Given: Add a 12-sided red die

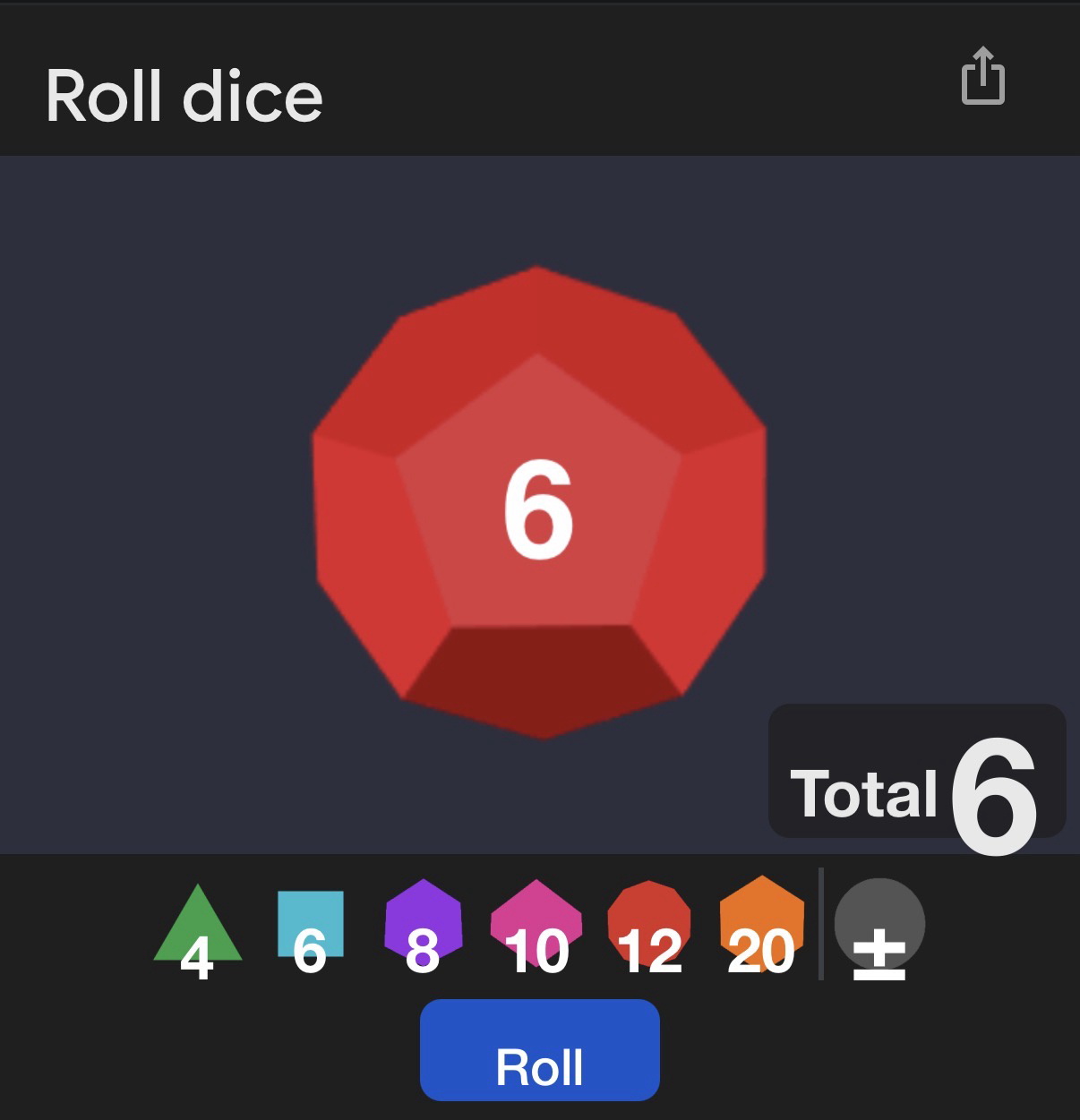Looking at the screenshot, I should (649, 929).
